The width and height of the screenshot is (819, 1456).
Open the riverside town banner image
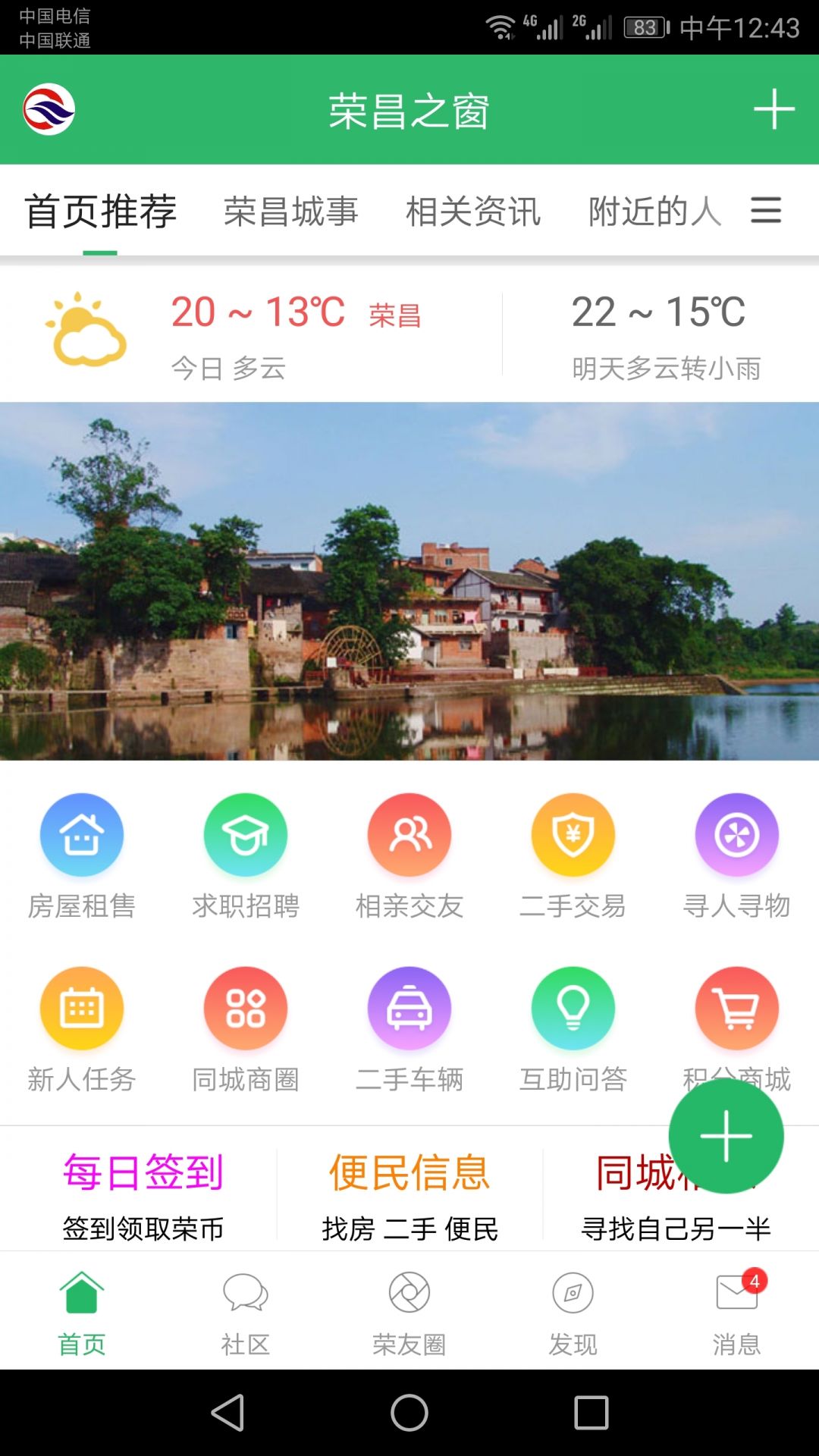coord(409,581)
